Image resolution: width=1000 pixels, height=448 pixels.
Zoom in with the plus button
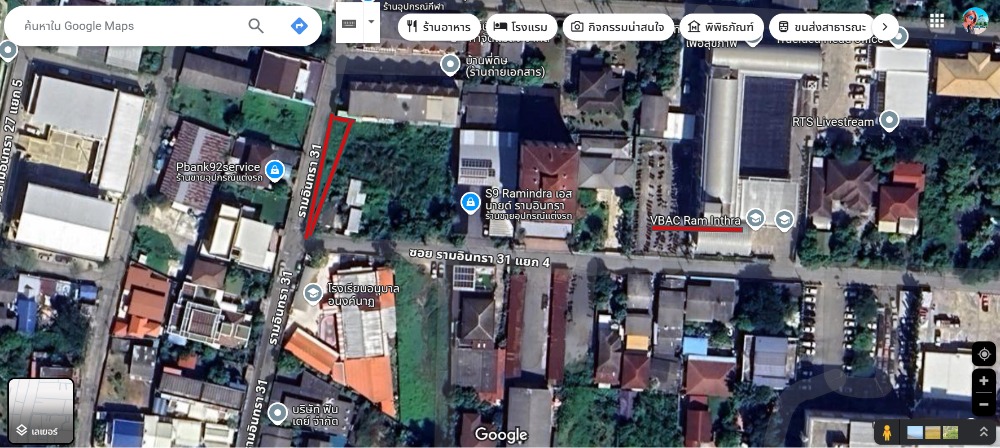(985, 381)
